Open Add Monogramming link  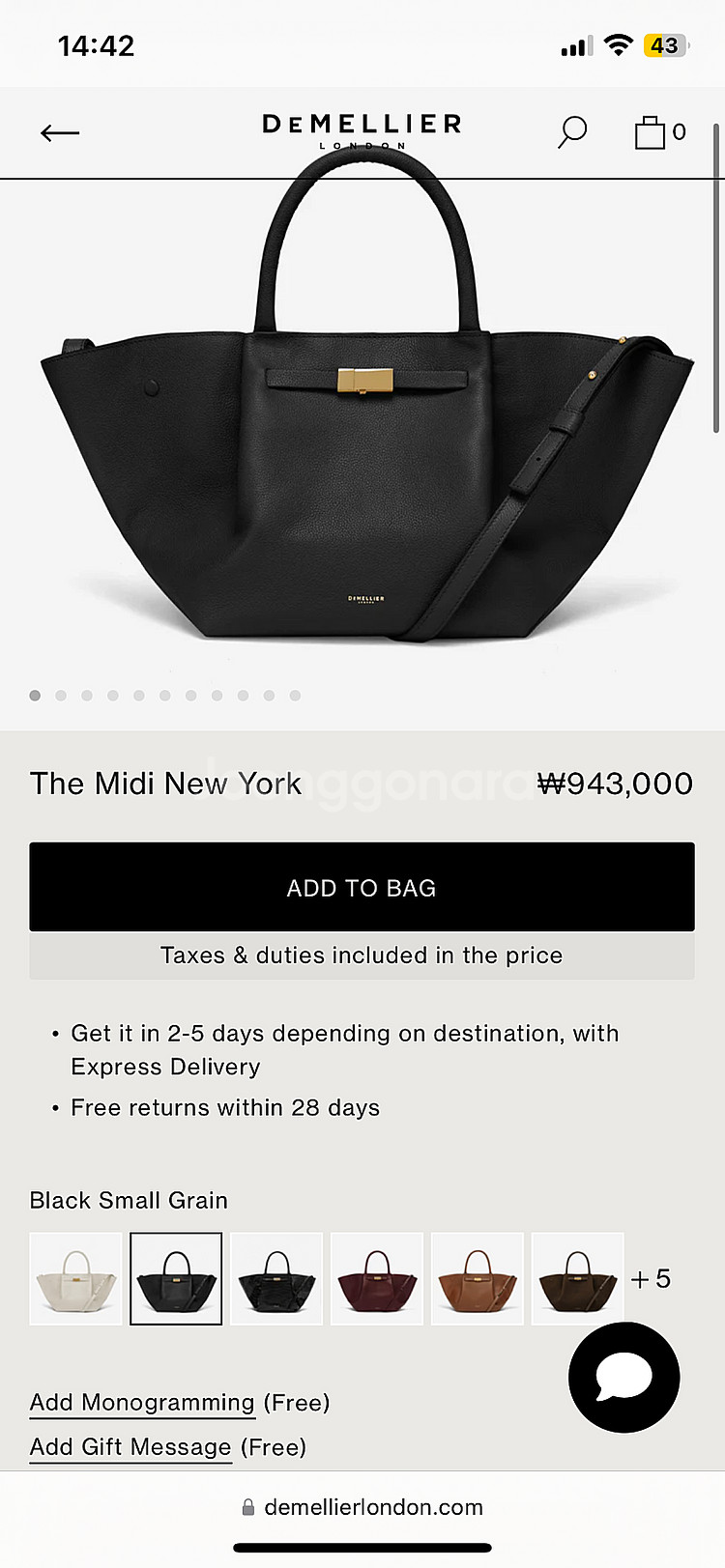click(142, 1402)
